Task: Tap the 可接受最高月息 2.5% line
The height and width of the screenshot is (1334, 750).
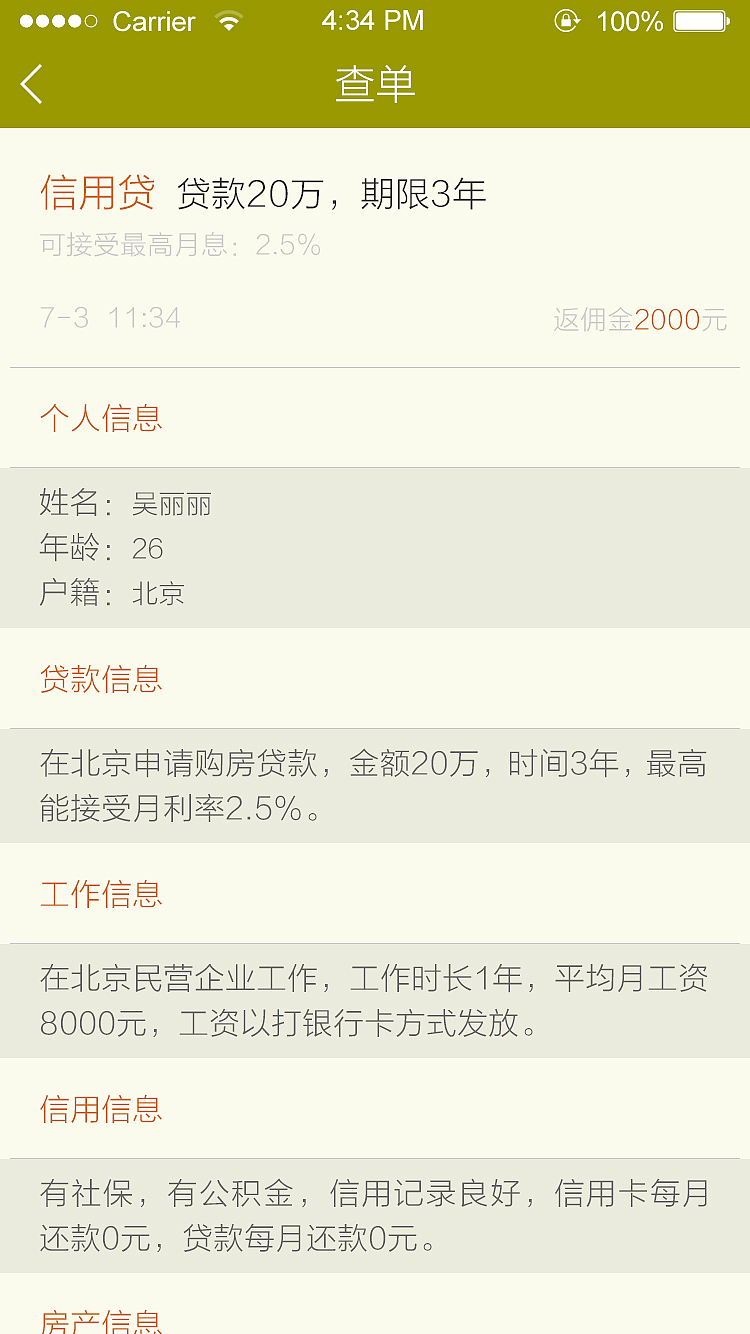Action: click(x=180, y=246)
